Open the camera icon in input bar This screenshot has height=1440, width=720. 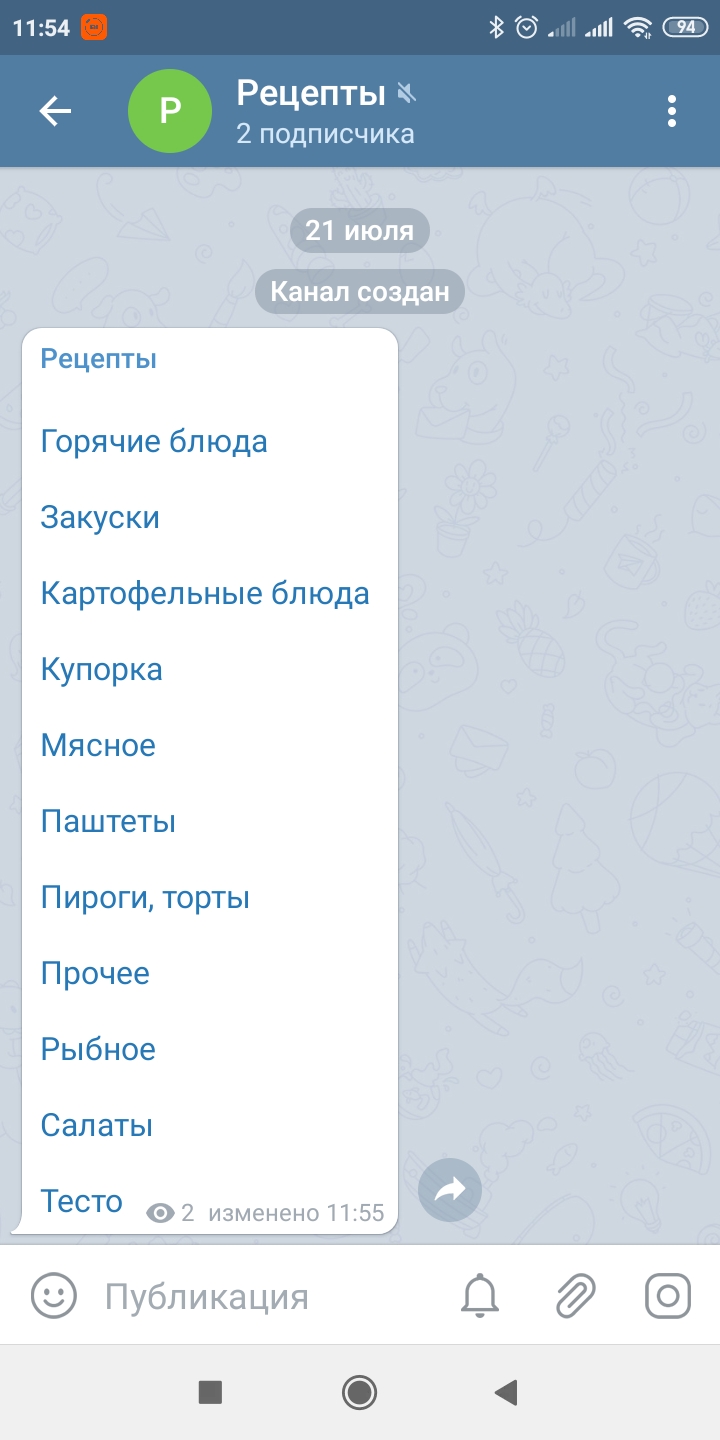click(667, 1296)
